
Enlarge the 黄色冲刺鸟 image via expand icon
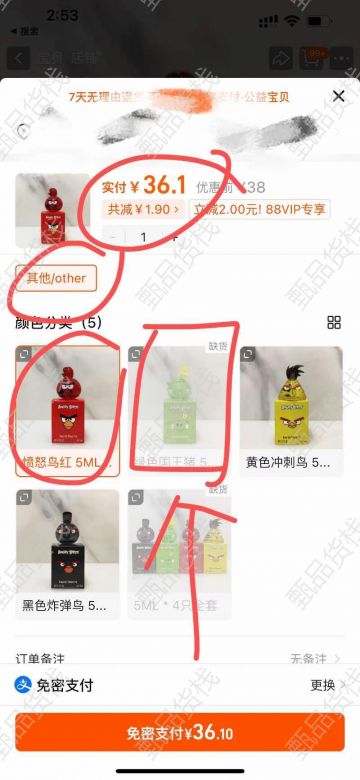247,354
